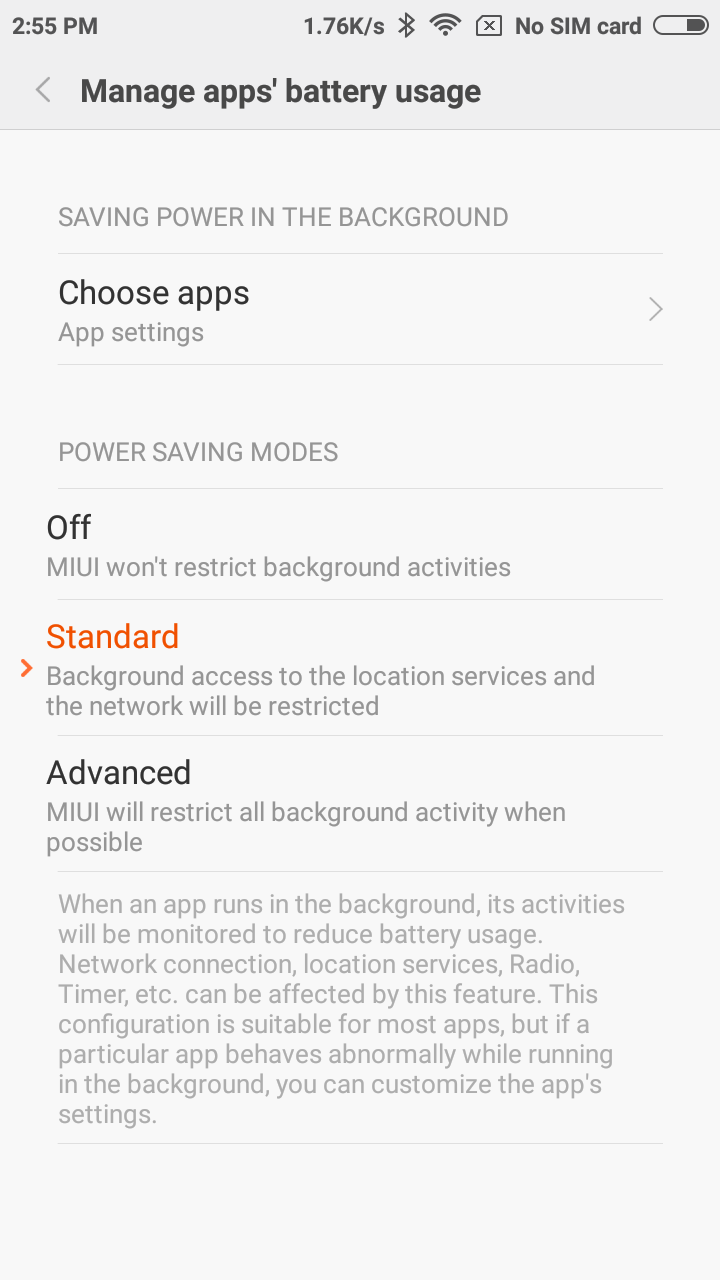
Task: Switch to Advanced power saving mode
Action: [x=360, y=804]
